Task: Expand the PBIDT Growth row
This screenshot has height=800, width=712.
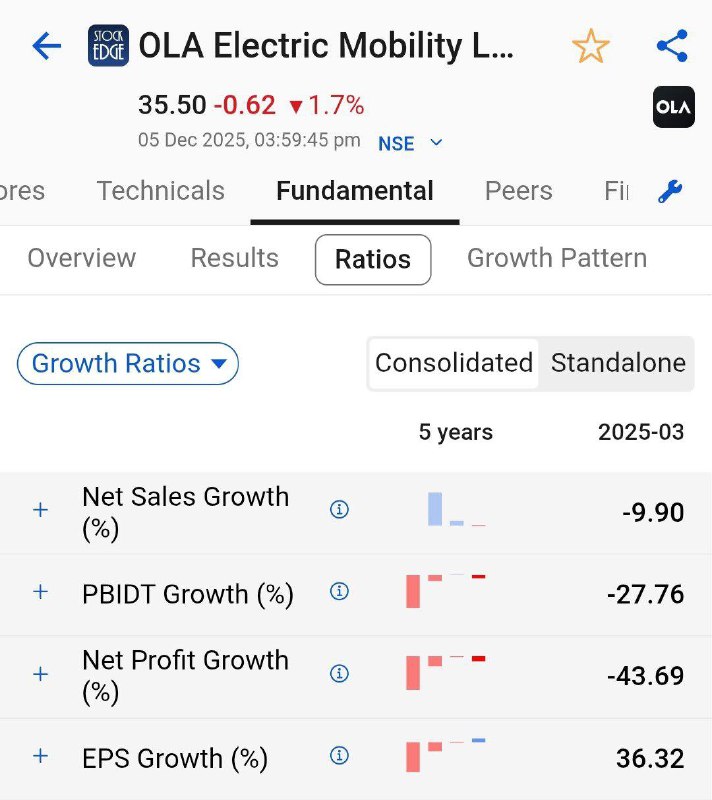Action: (40, 592)
